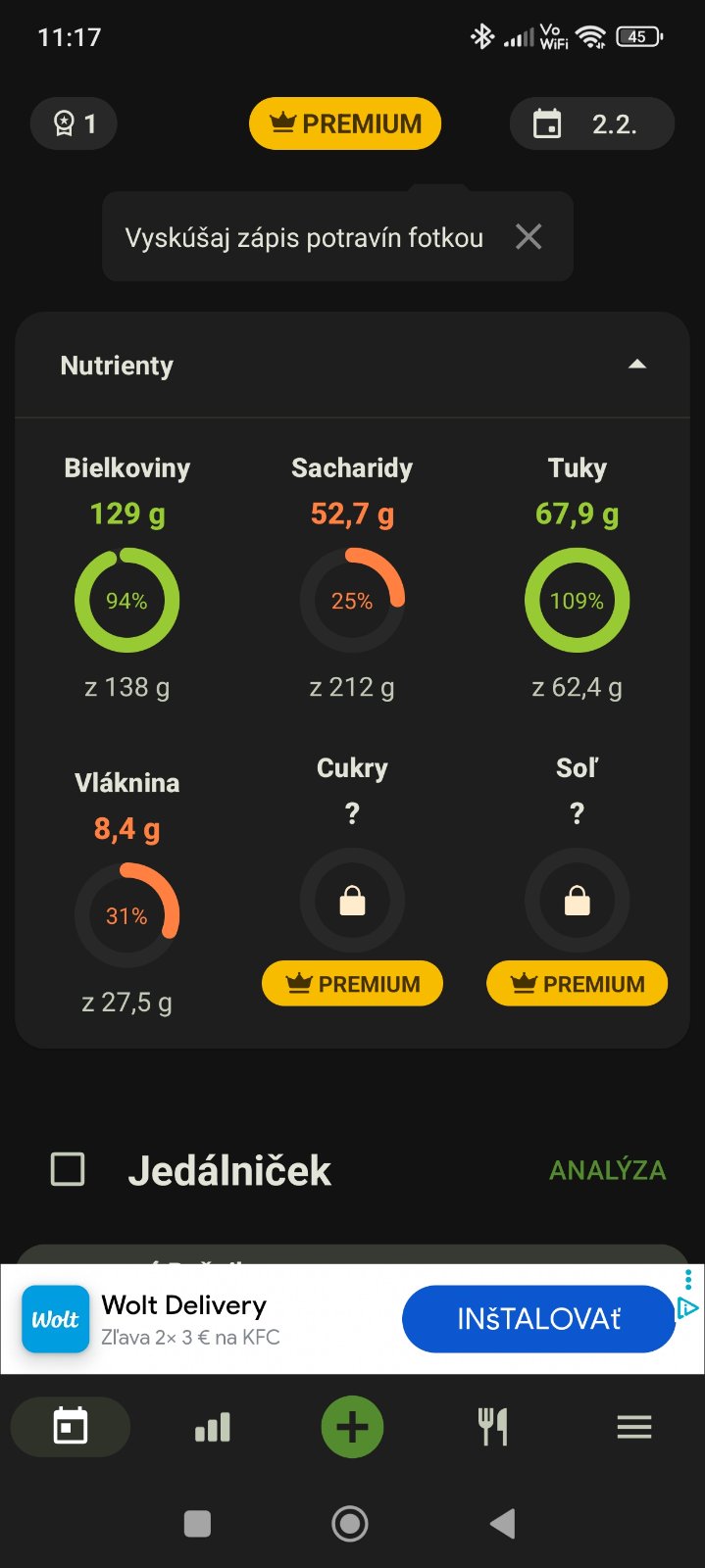The width and height of the screenshot is (705, 1568).
Task: Open ANALÝZA of the meal plan
Action: point(607,1170)
